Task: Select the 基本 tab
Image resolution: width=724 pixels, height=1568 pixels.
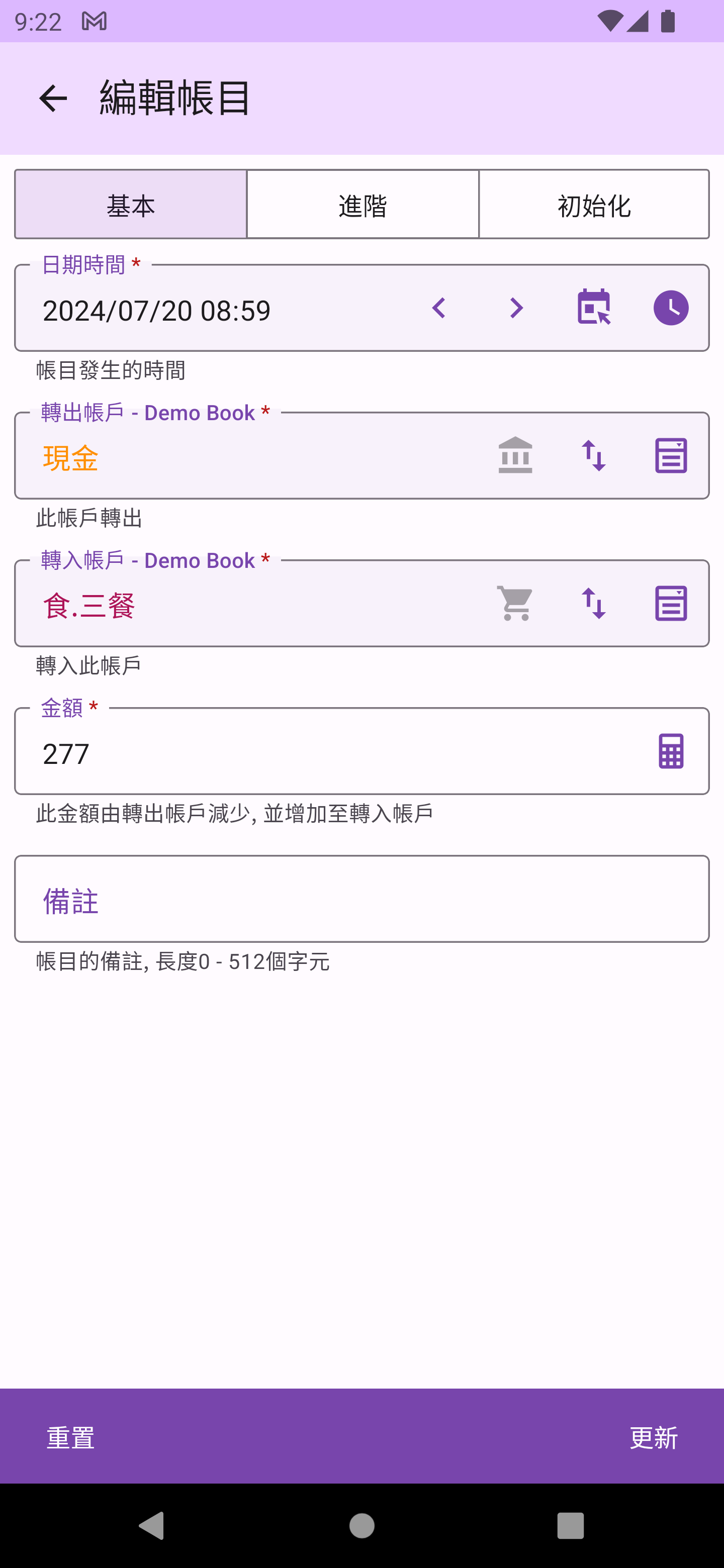Action: click(131, 205)
